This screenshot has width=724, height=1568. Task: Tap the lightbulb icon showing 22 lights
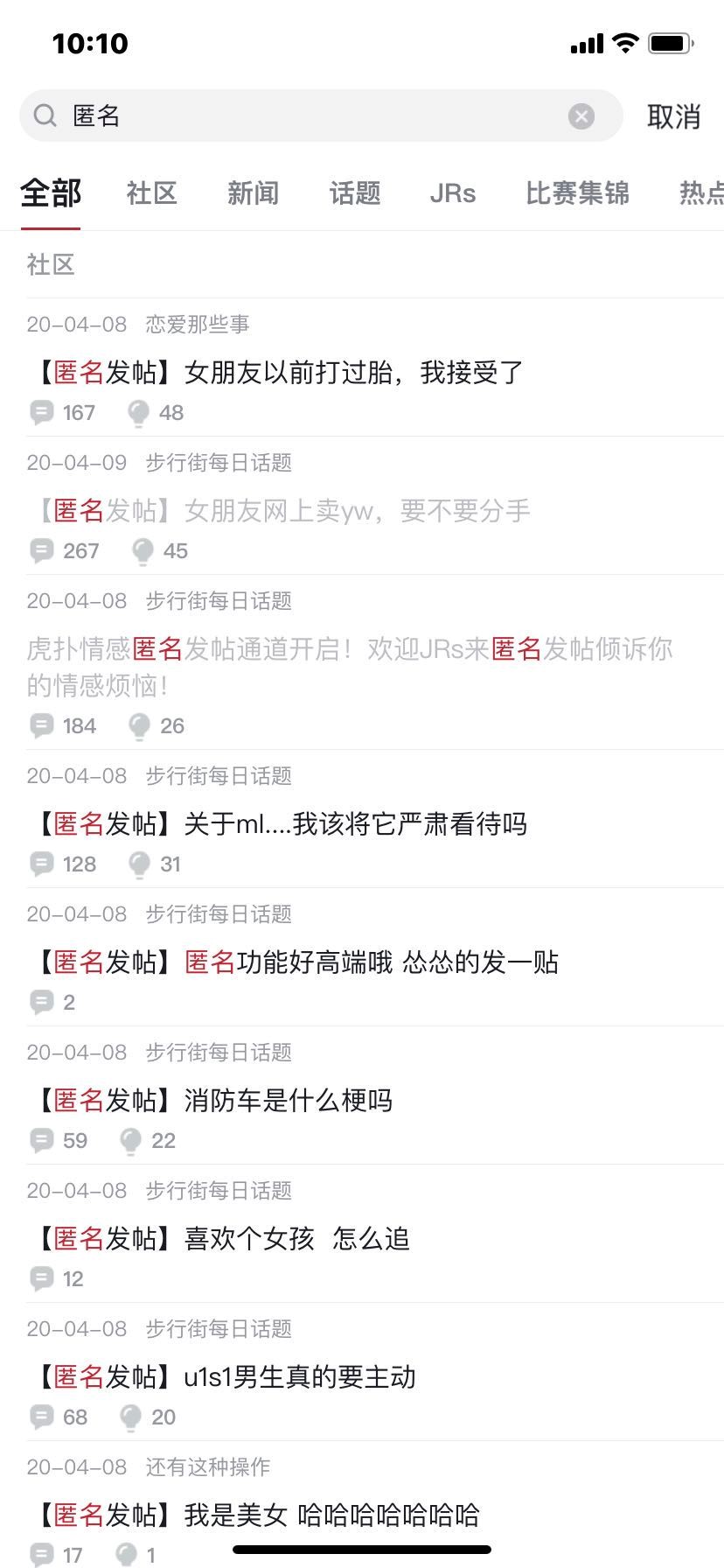130,1139
